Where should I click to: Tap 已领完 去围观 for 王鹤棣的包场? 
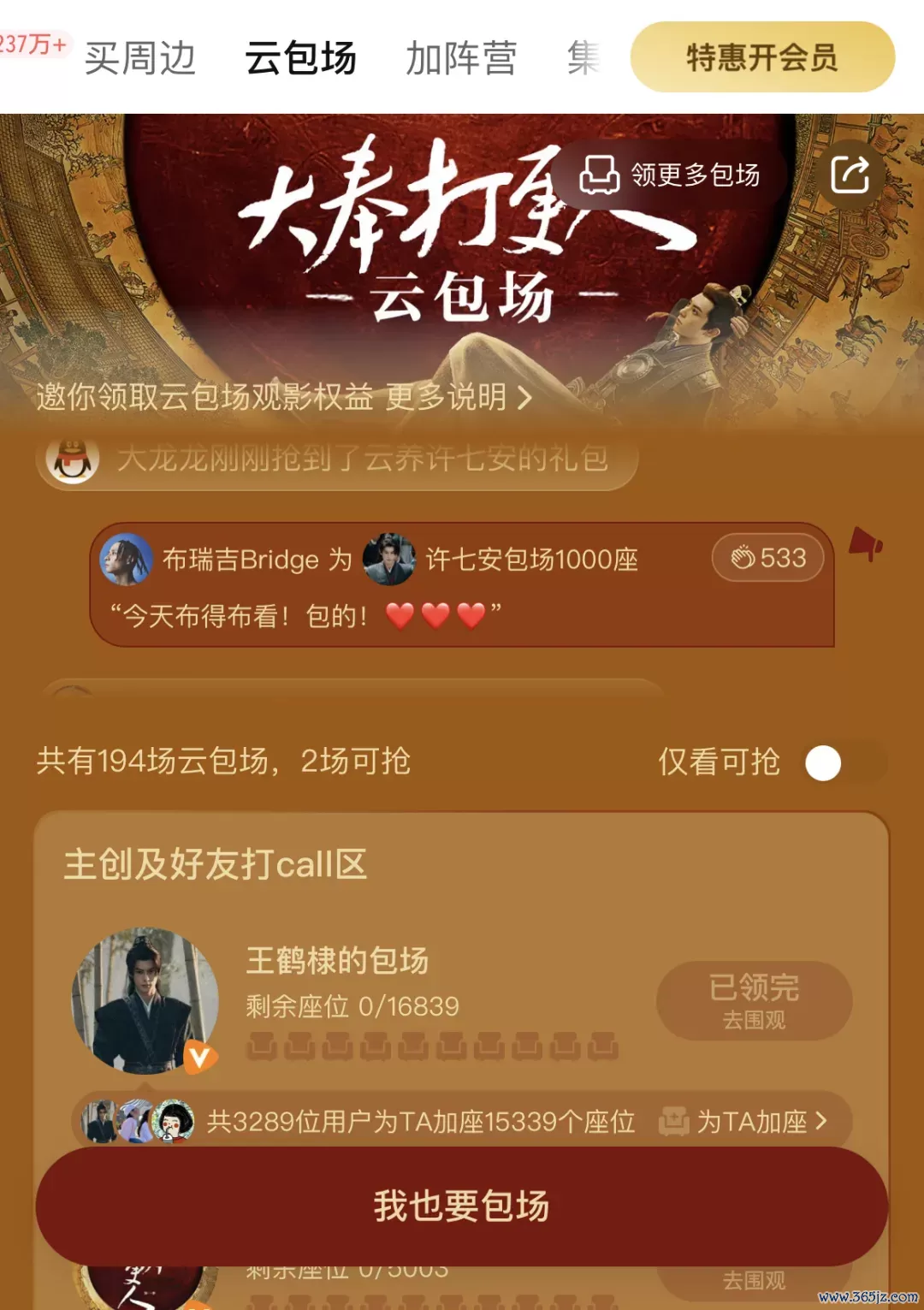(753, 1000)
